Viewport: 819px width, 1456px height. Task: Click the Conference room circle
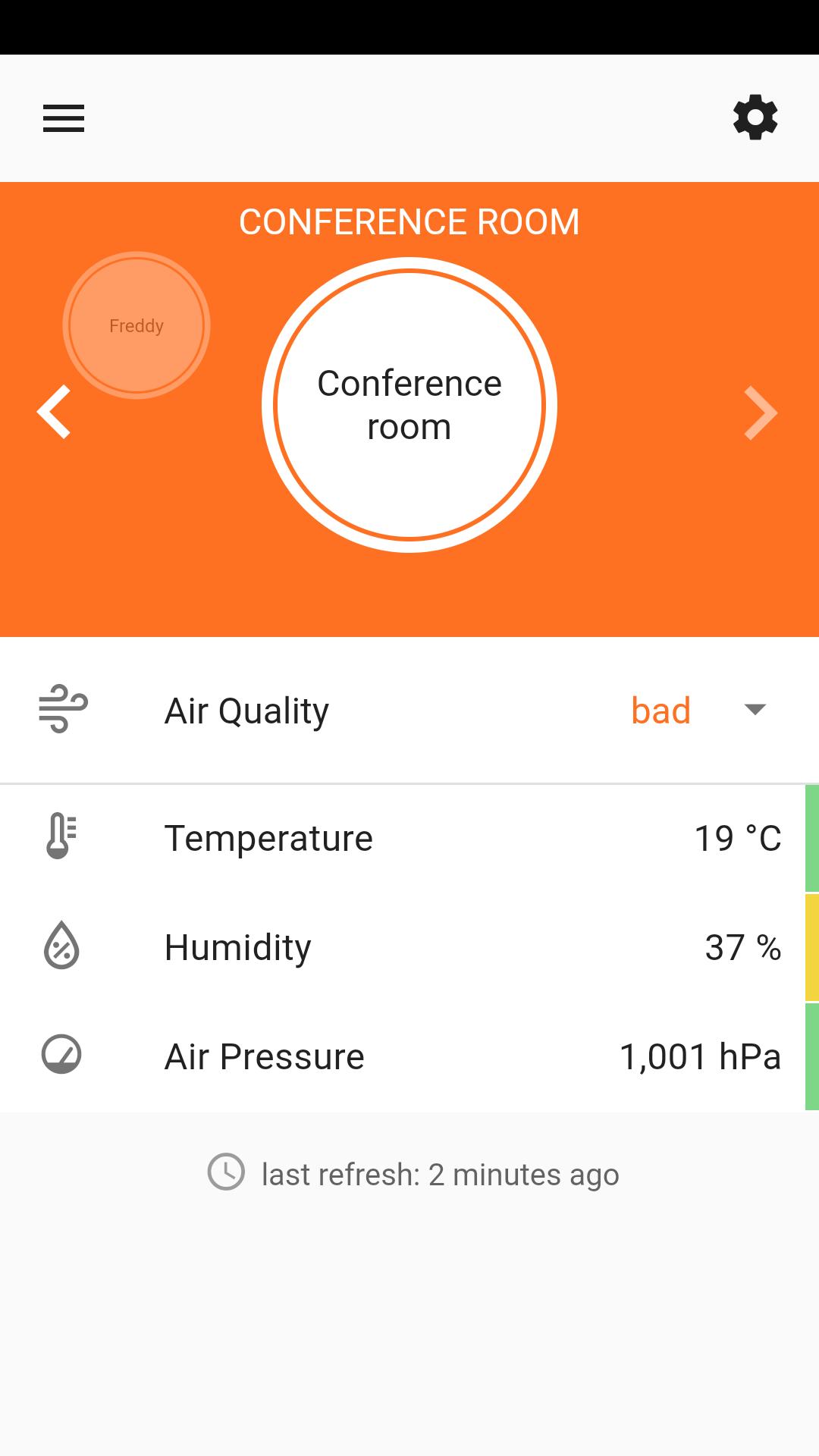point(409,404)
